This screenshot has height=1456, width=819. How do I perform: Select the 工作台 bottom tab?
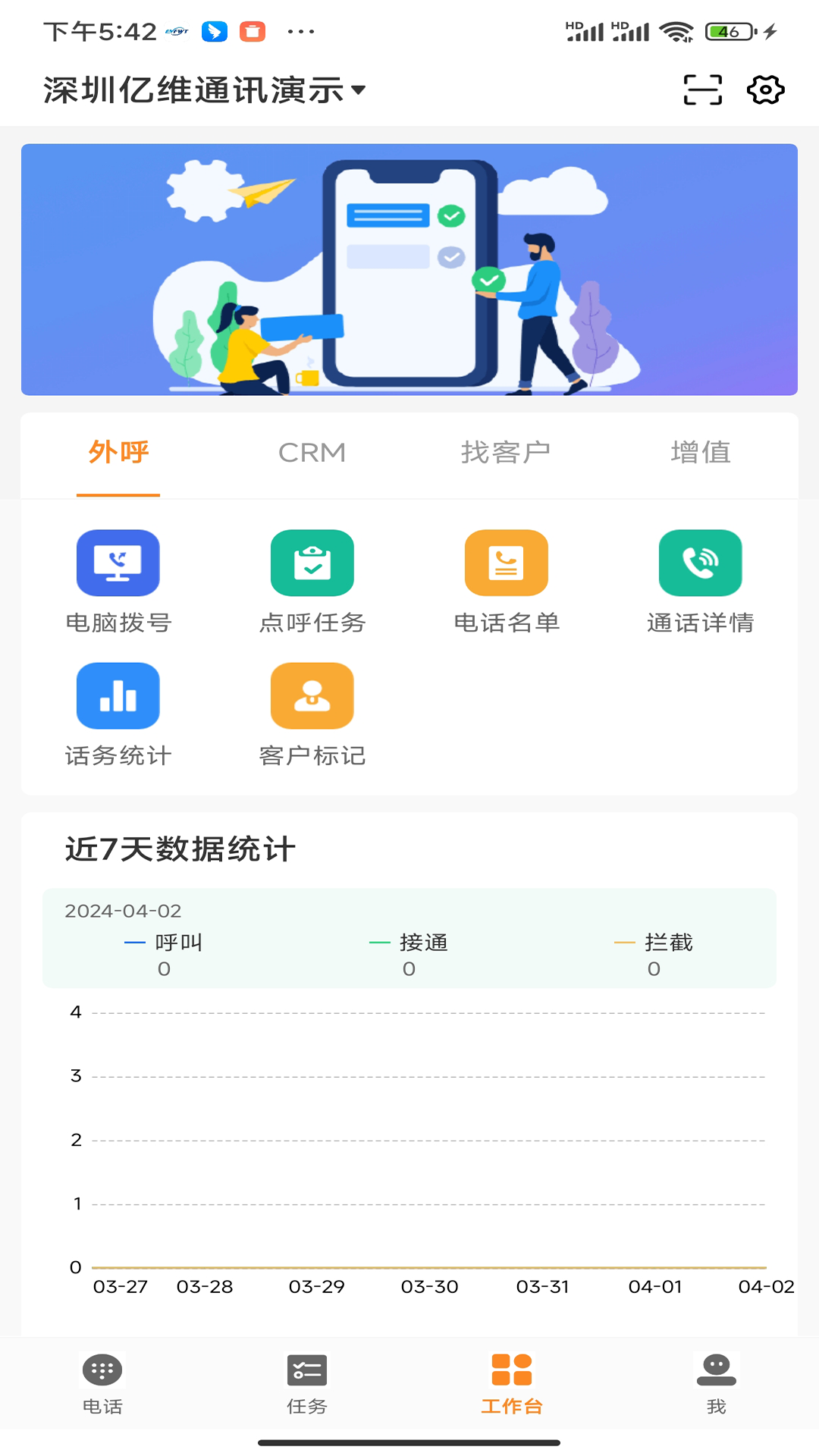click(512, 1383)
